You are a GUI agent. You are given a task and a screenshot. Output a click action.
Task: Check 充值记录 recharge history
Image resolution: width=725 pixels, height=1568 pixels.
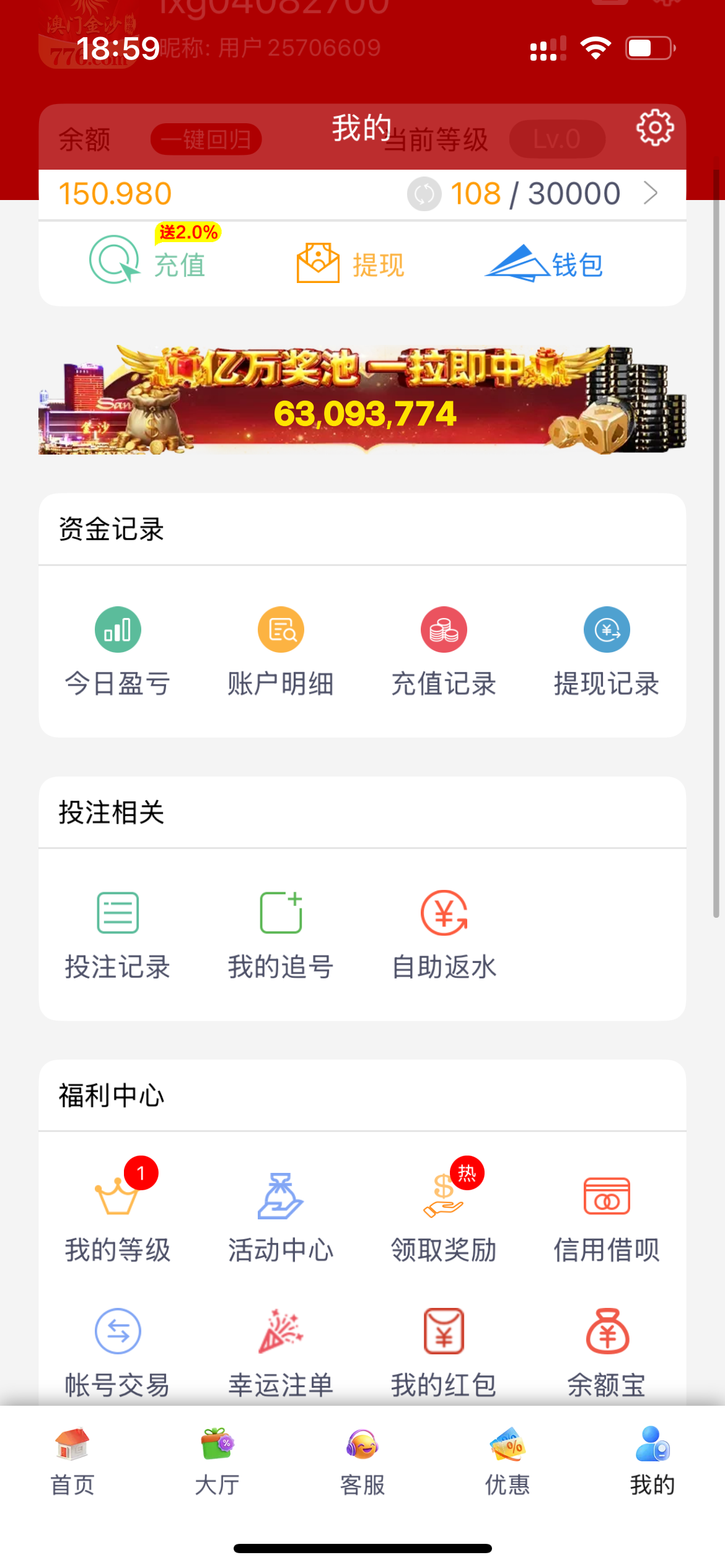tap(444, 651)
